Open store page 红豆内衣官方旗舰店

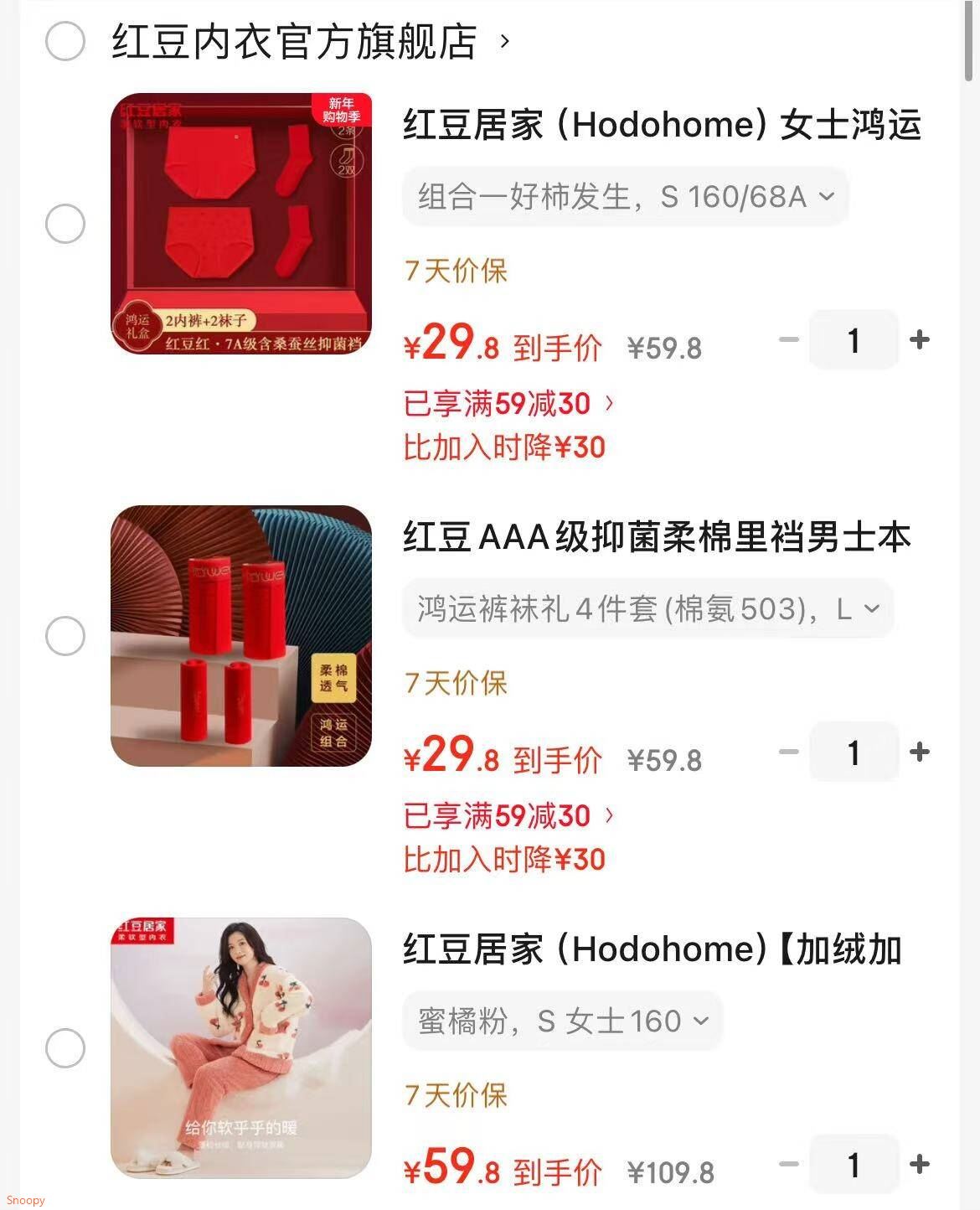pyautogui.click(x=293, y=39)
